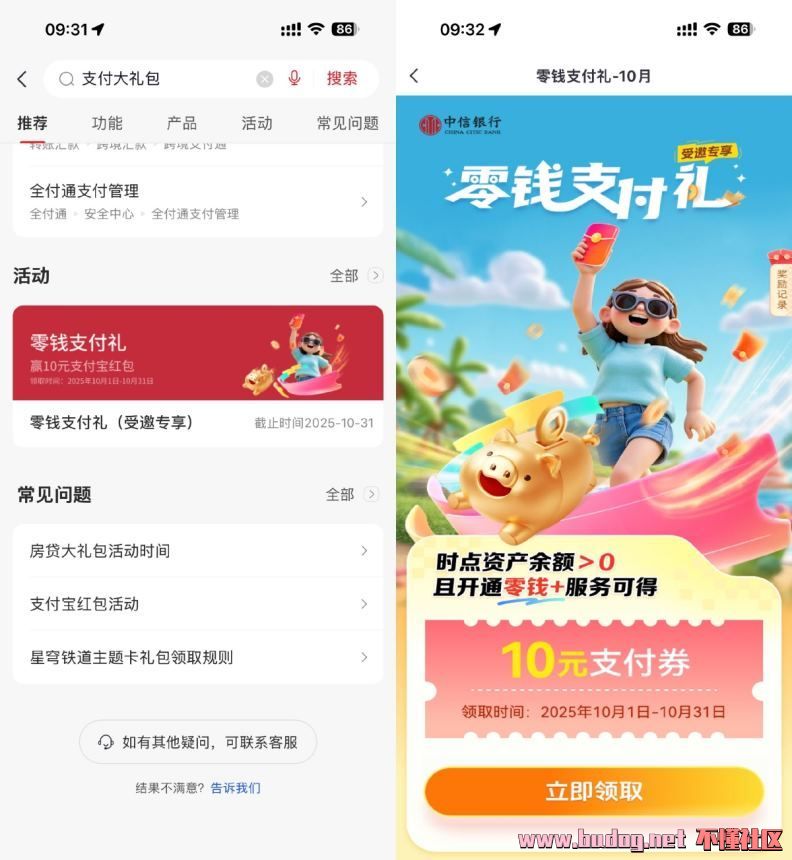Clear the search text 支付大礼包
The width and height of the screenshot is (792, 860).
point(264,79)
